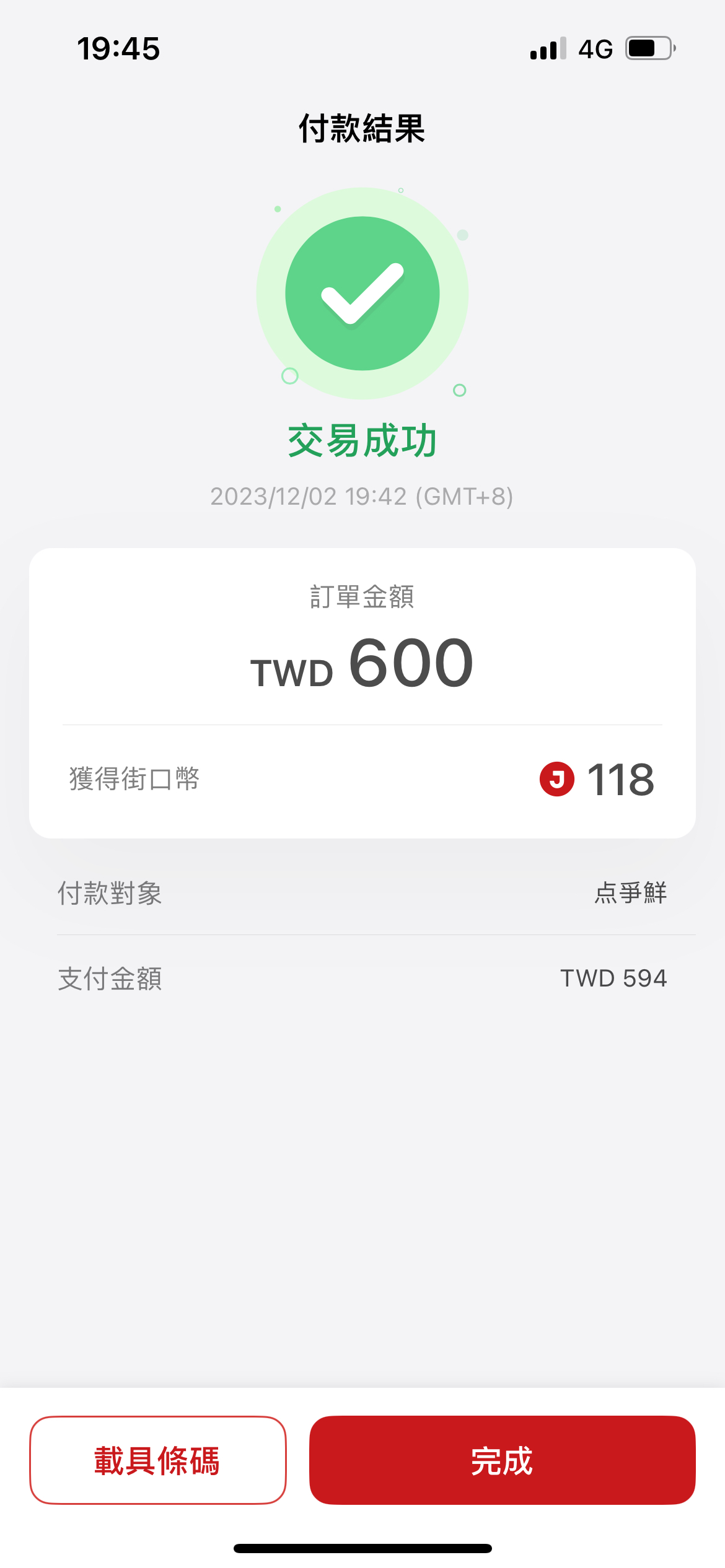Open the 載具條碼 carrier barcode button
The image size is (725, 1568).
158,1460
